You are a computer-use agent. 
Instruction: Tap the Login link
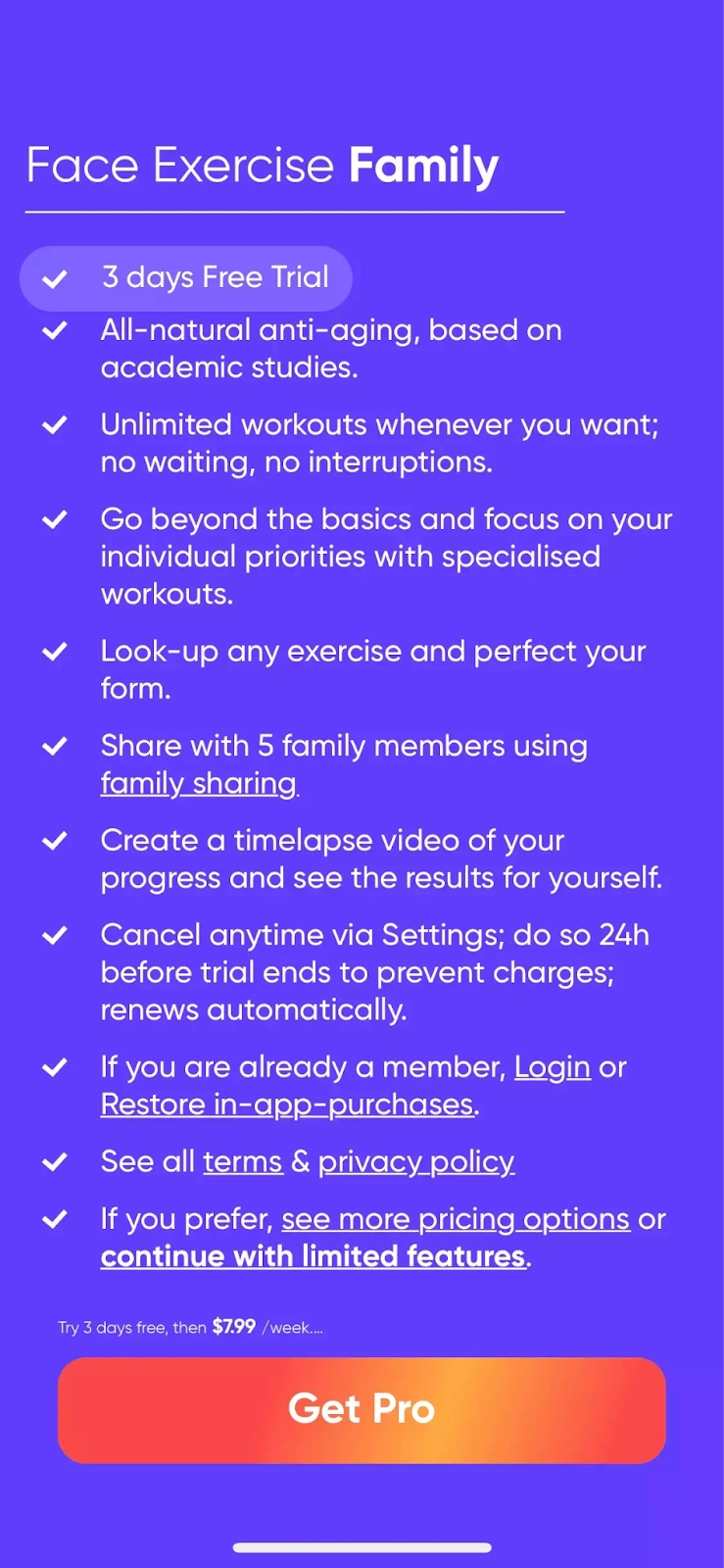pos(553,1067)
